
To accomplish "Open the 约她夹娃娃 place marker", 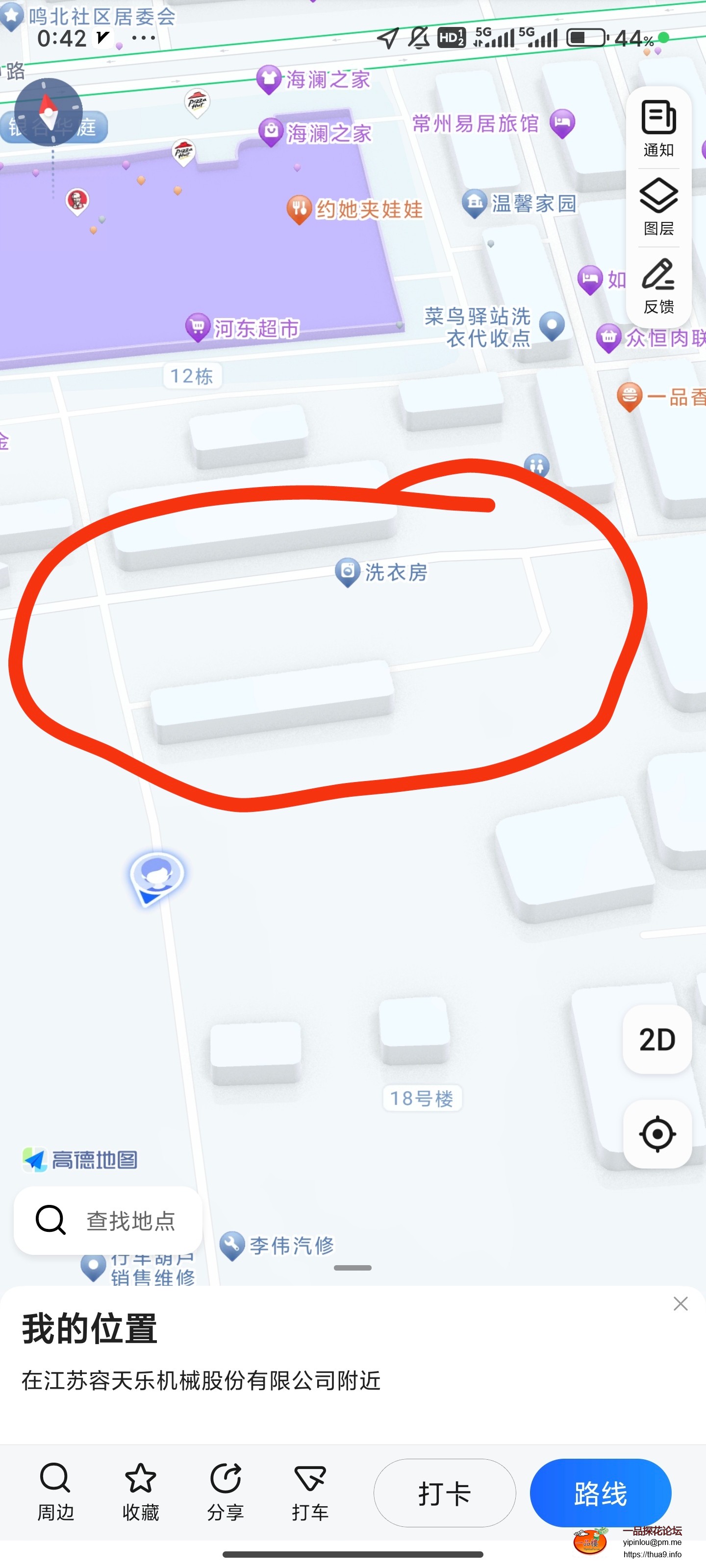I will click(x=299, y=209).
